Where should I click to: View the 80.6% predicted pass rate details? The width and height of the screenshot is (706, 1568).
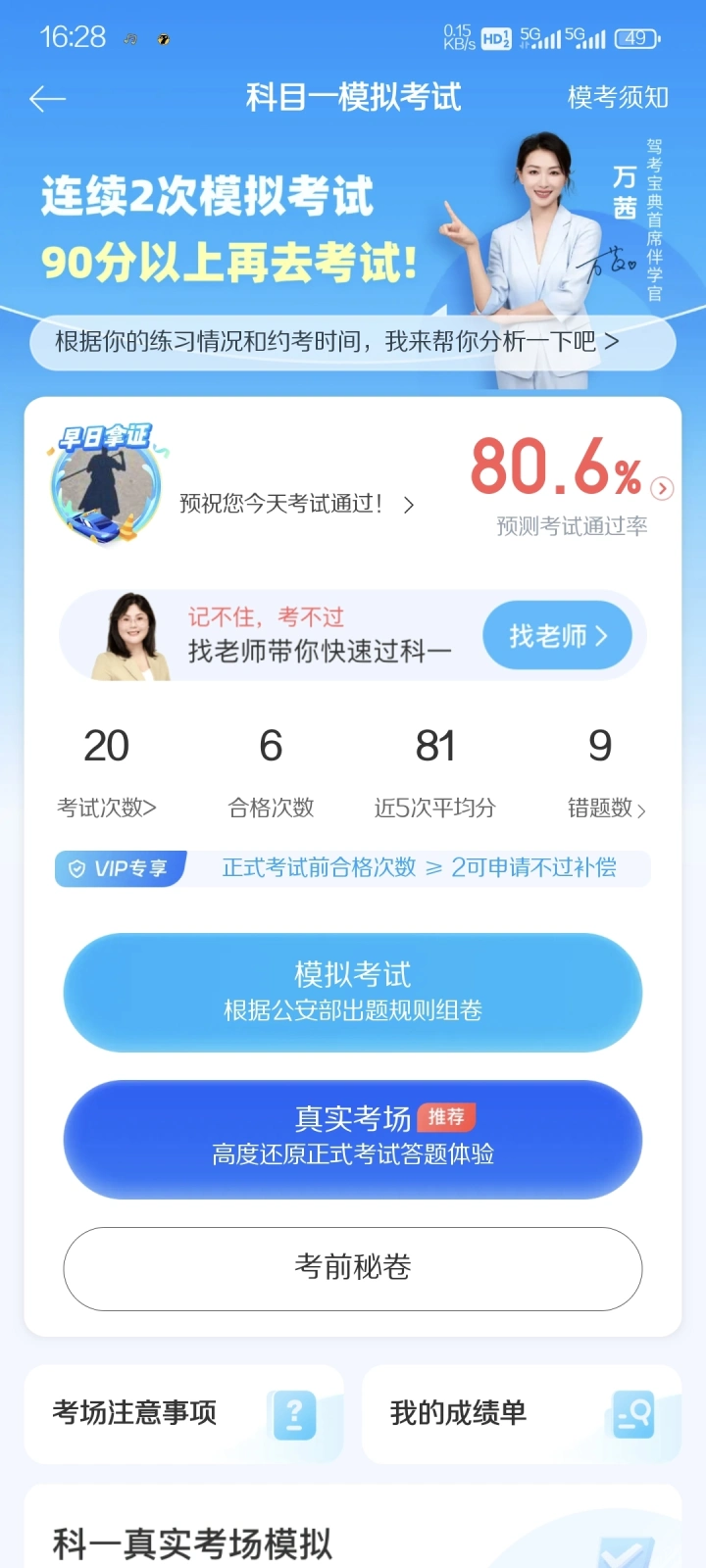click(x=569, y=480)
